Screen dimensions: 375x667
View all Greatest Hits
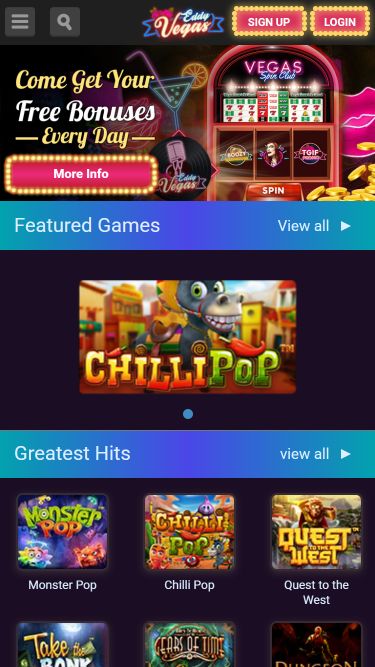click(315, 454)
